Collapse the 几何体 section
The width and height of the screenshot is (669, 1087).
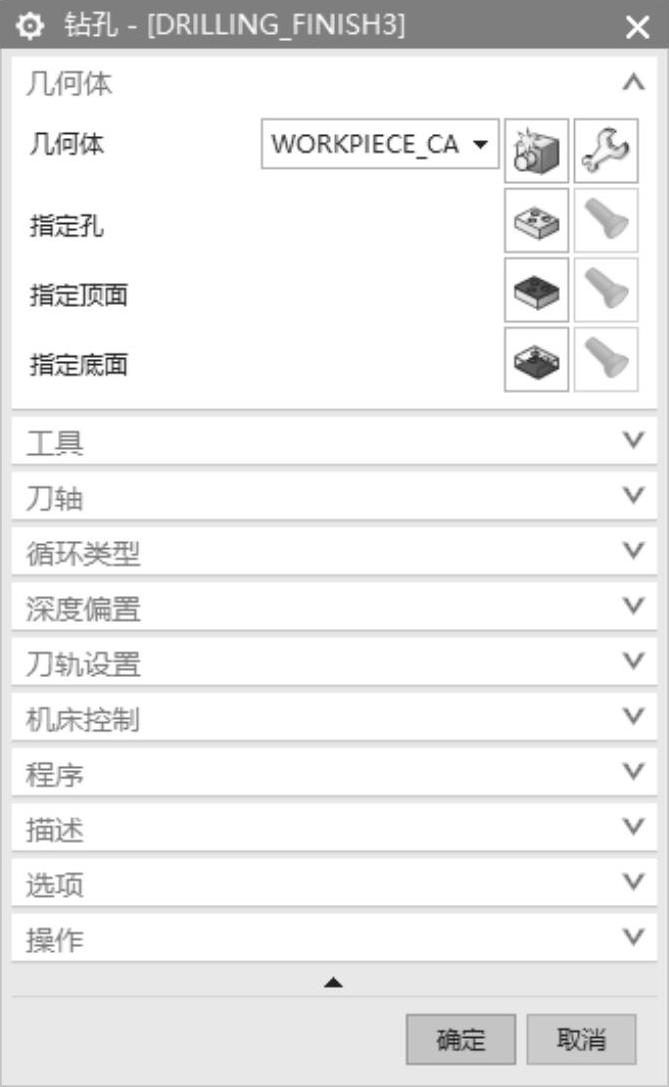632,84
